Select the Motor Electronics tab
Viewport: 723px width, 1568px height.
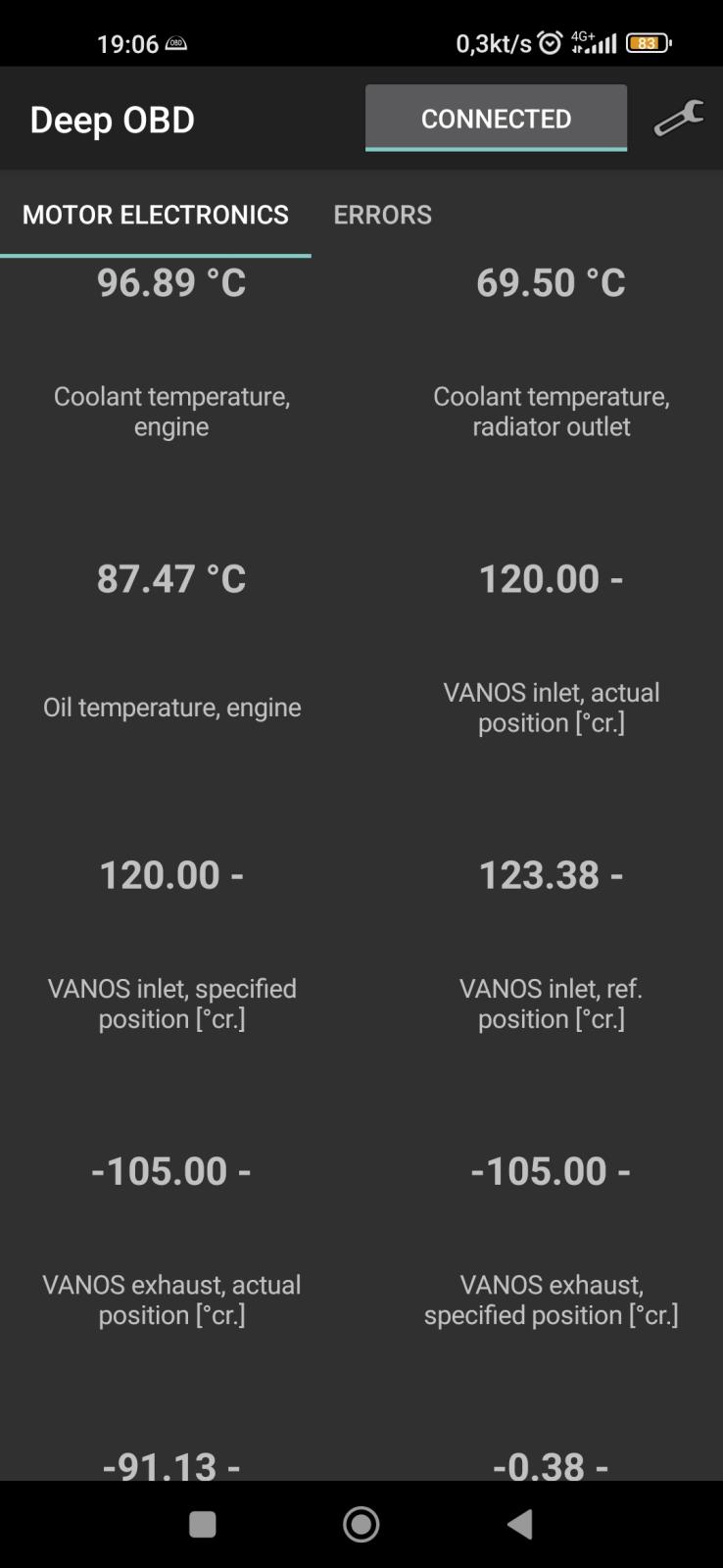pos(156,215)
